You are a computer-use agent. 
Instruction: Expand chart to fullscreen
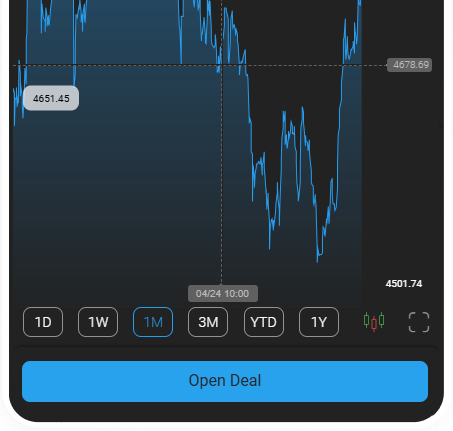click(x=419, y=322)
